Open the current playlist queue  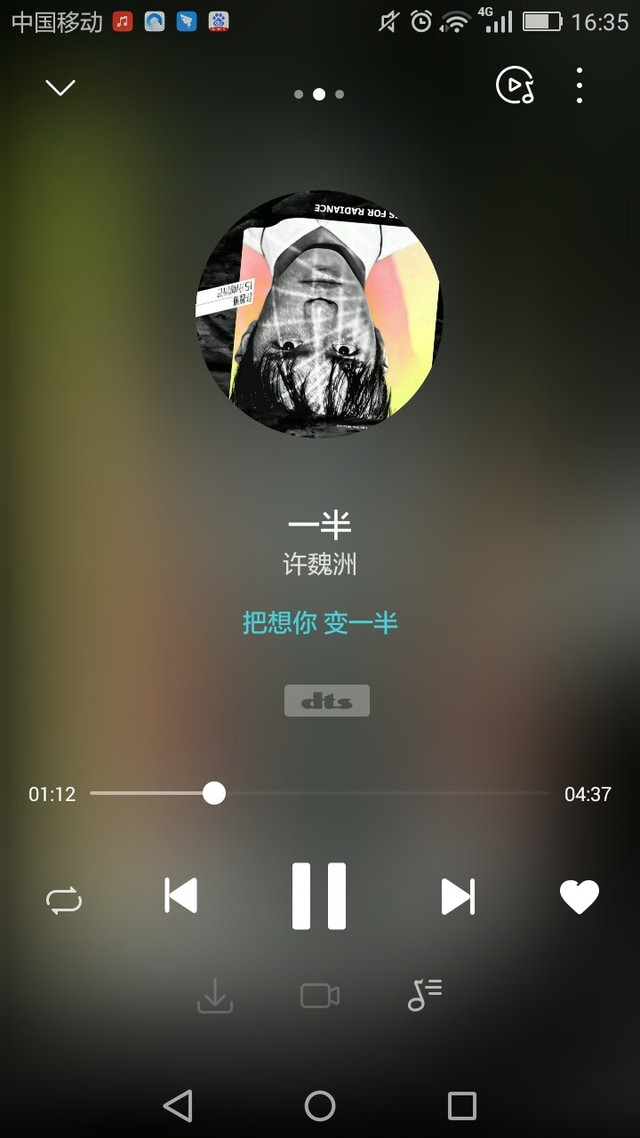click(424, 995)
